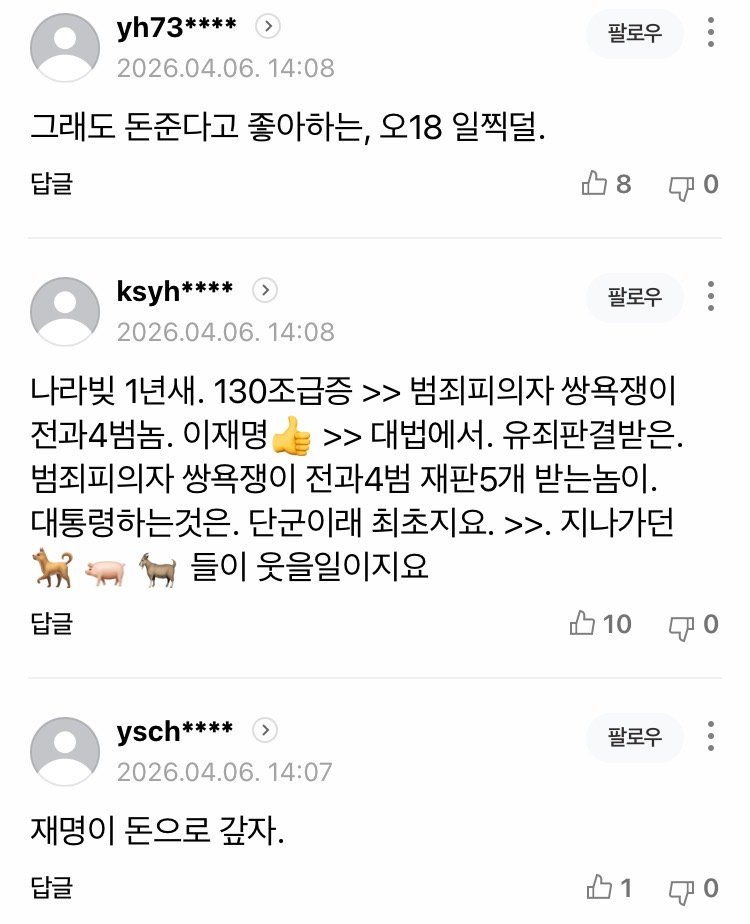
Task: Open overflow menu on ksyh**** comment
Action: (x=711, y=297)
